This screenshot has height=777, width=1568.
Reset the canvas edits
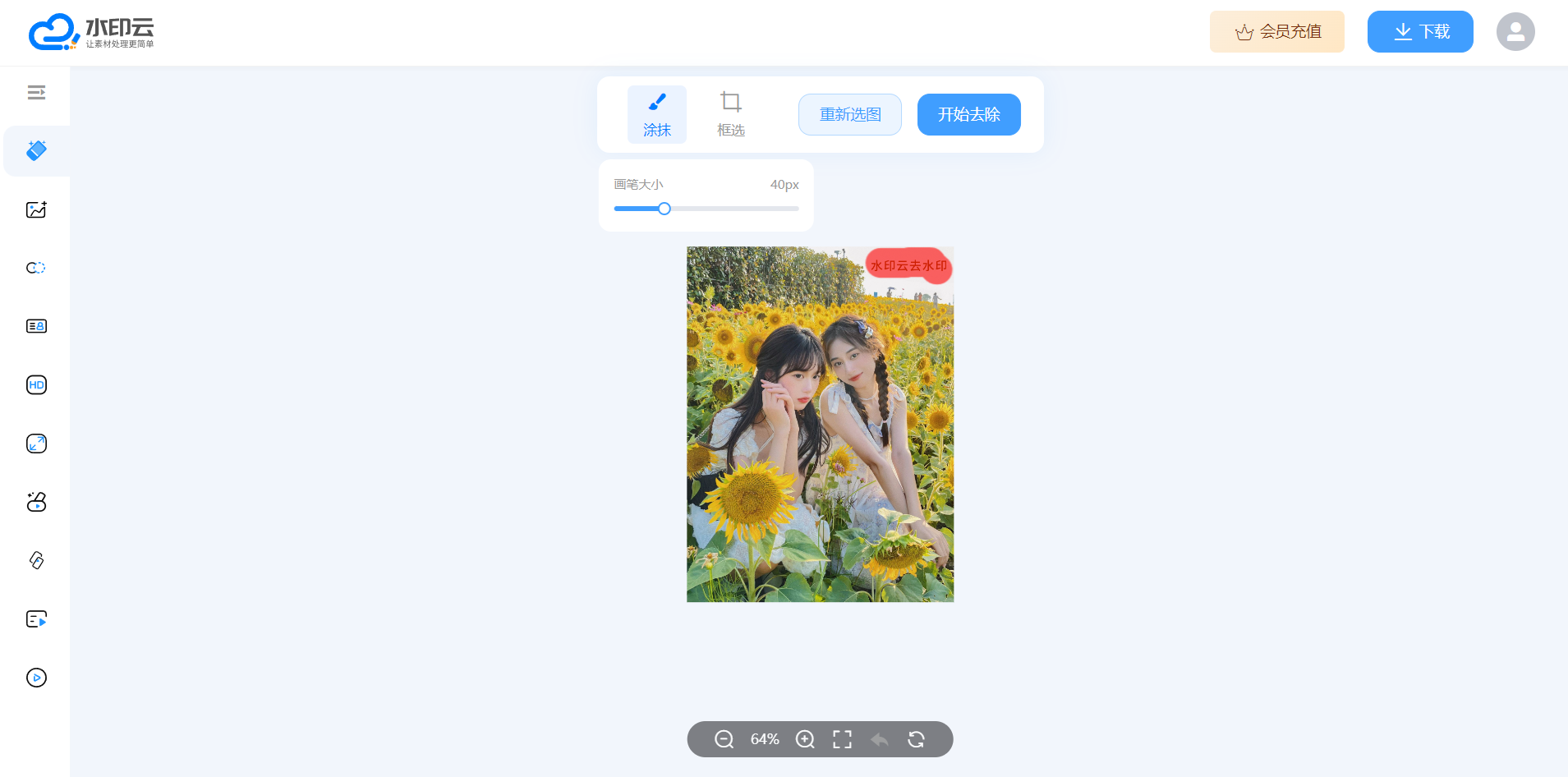click(916, 739)
